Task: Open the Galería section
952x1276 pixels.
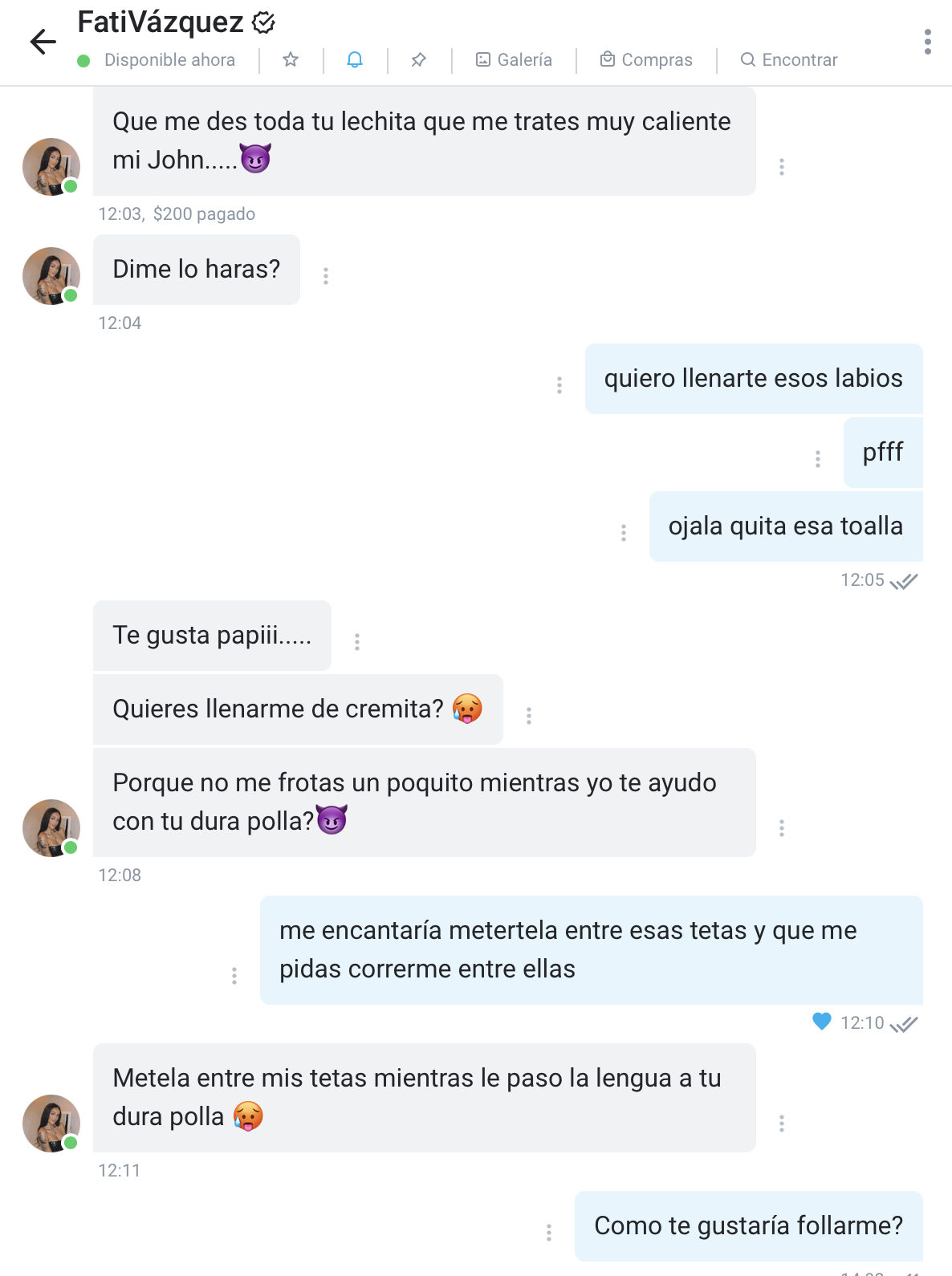Action: [x=514, y=59]
